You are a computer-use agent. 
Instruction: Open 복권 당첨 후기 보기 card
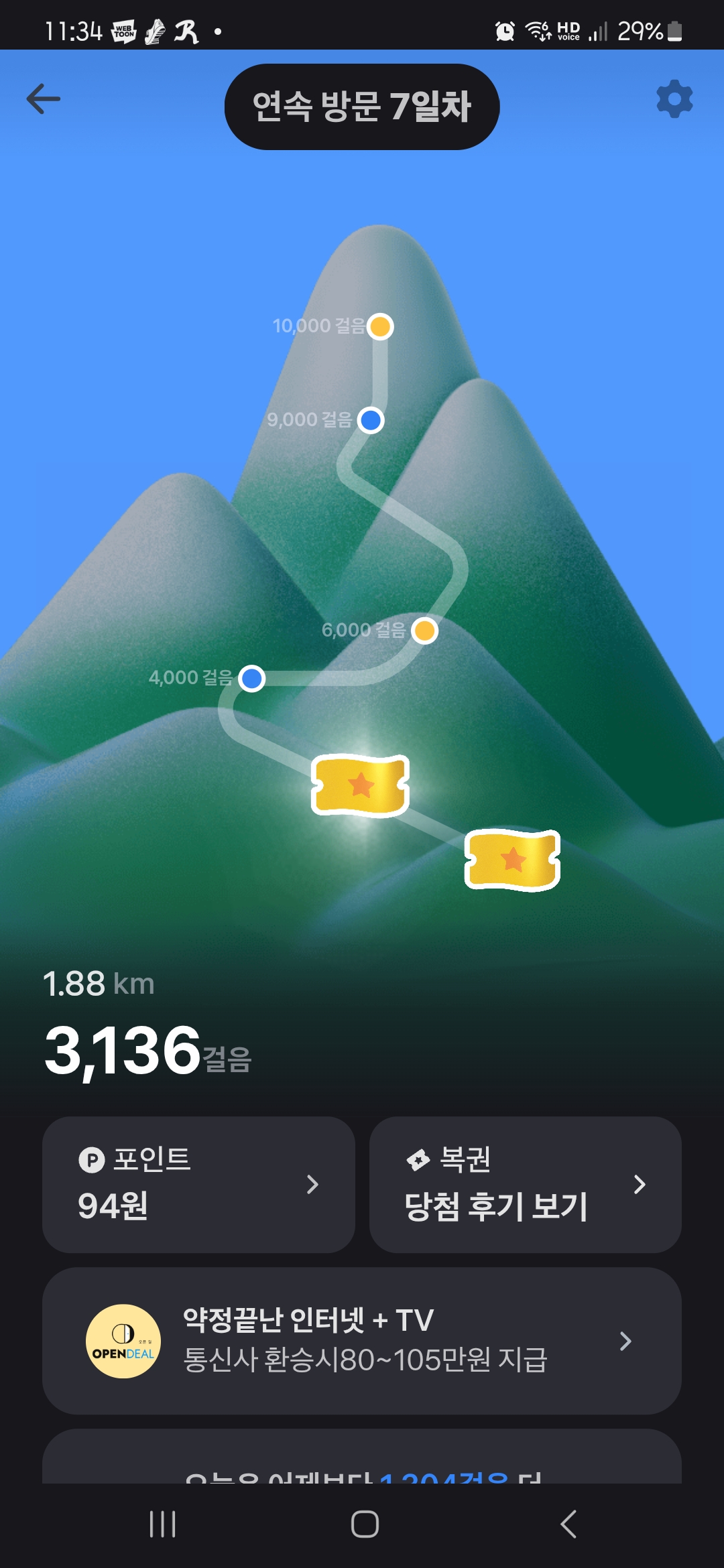525,1184
